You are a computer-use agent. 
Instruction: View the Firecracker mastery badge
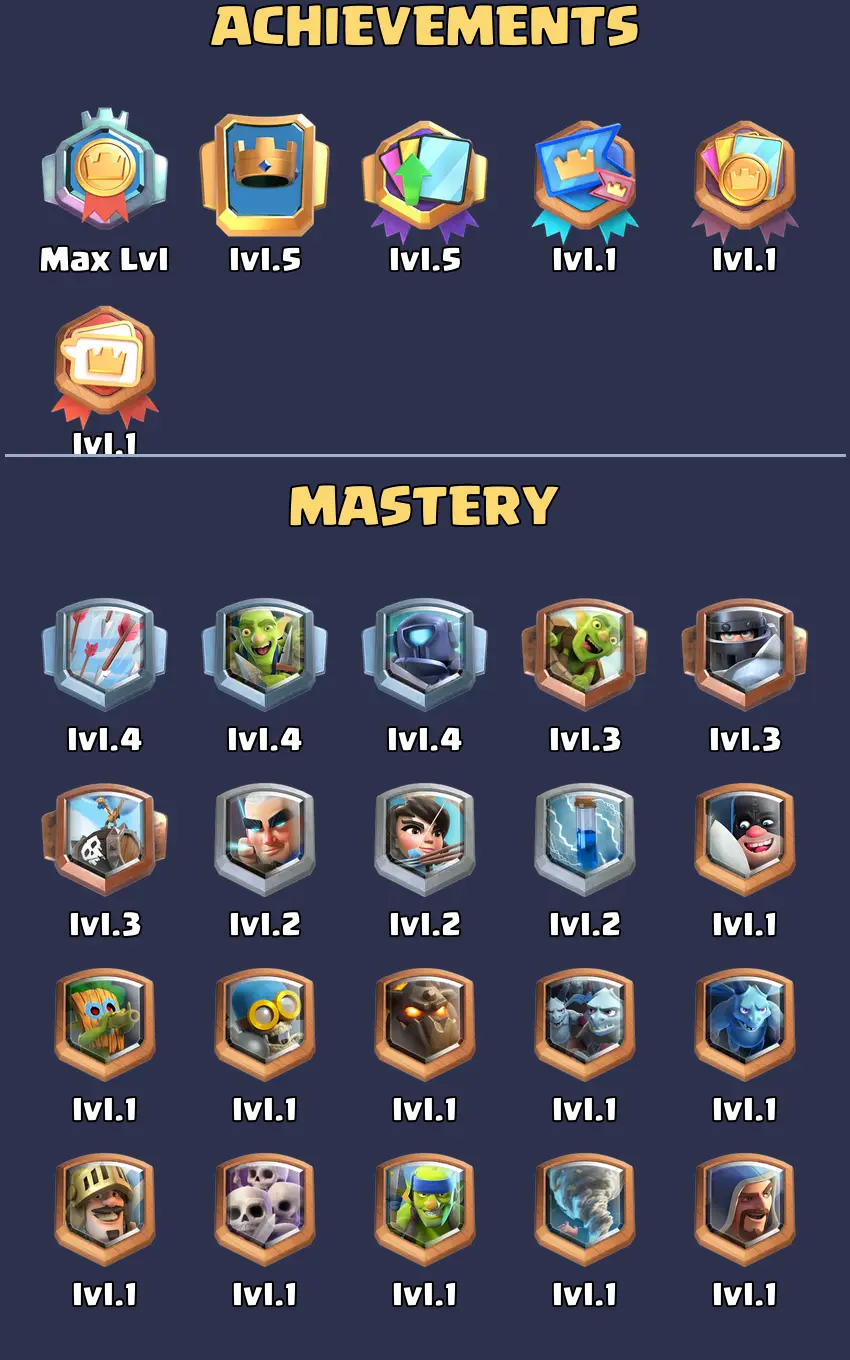[424, 839]
